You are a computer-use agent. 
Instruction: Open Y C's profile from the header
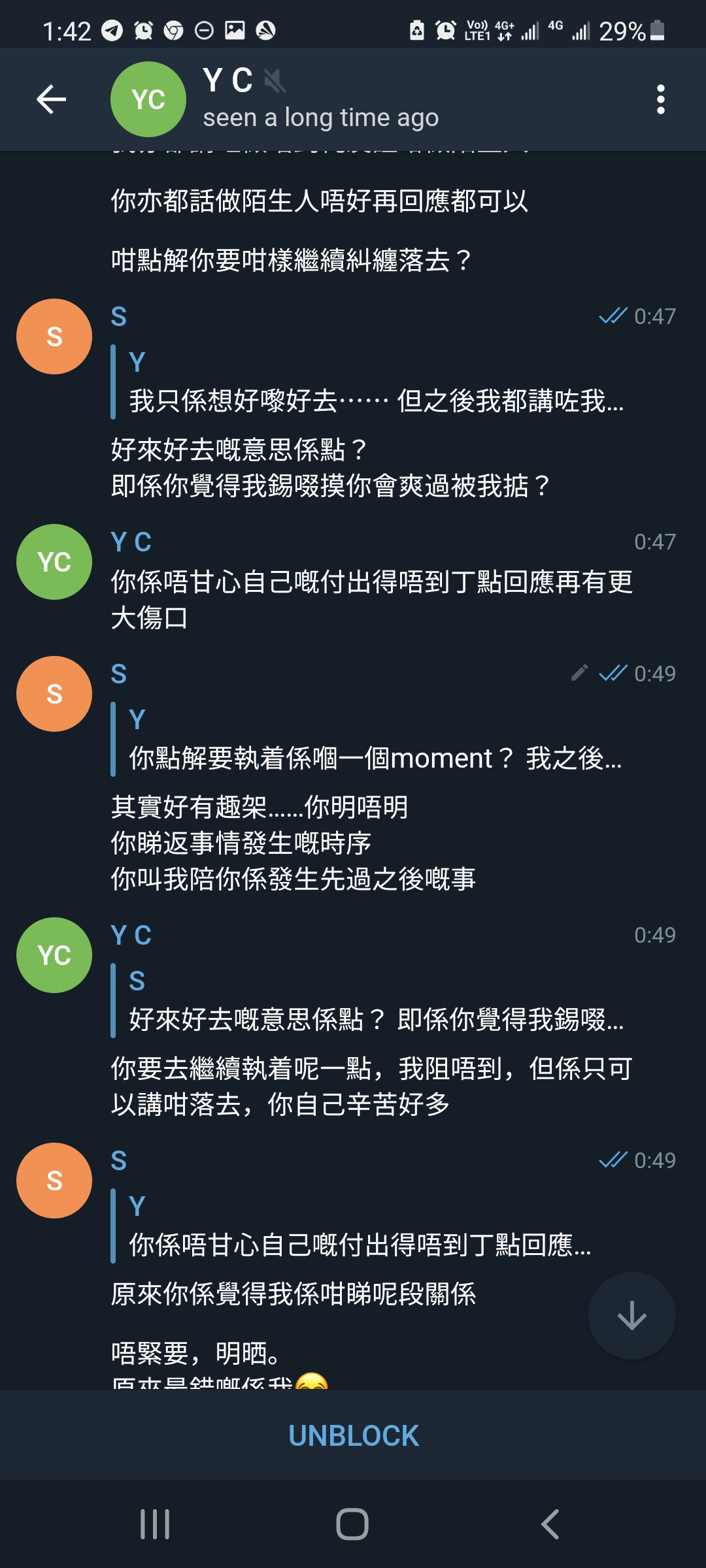pyautogui.click(x=320, y=99)
